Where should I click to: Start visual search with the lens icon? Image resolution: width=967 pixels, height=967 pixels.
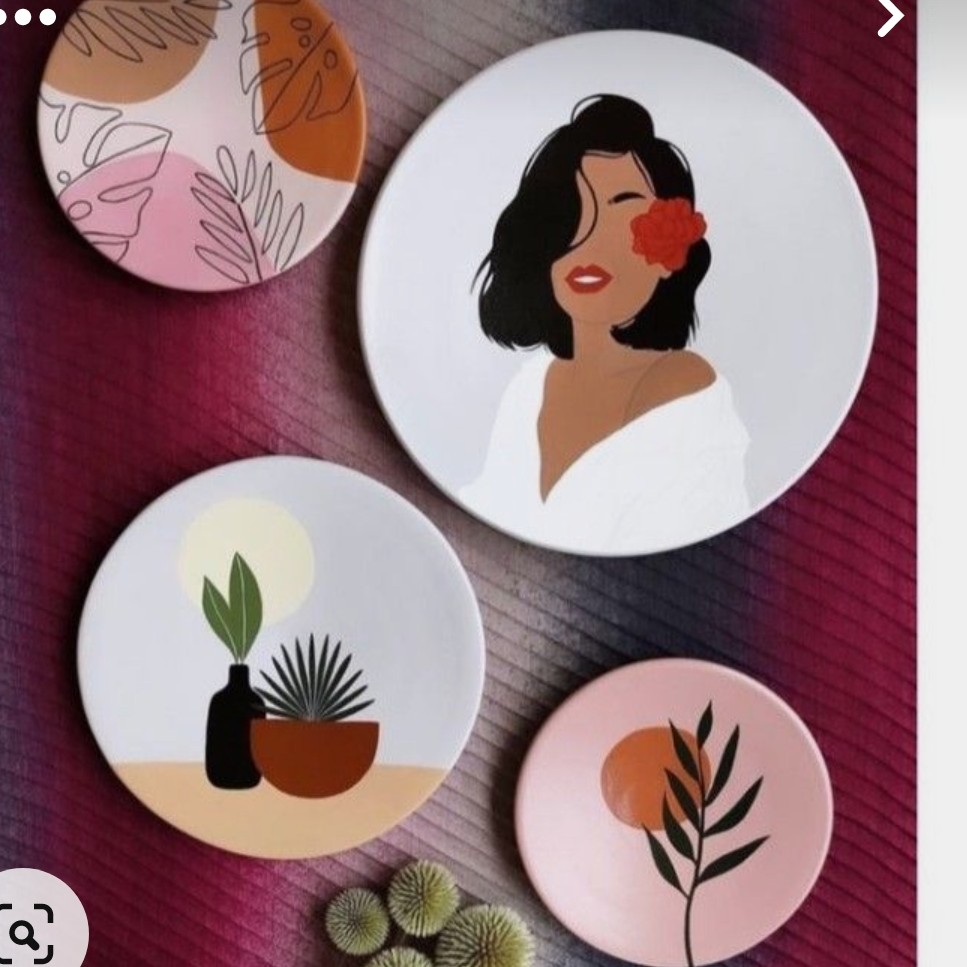(28, 933)
